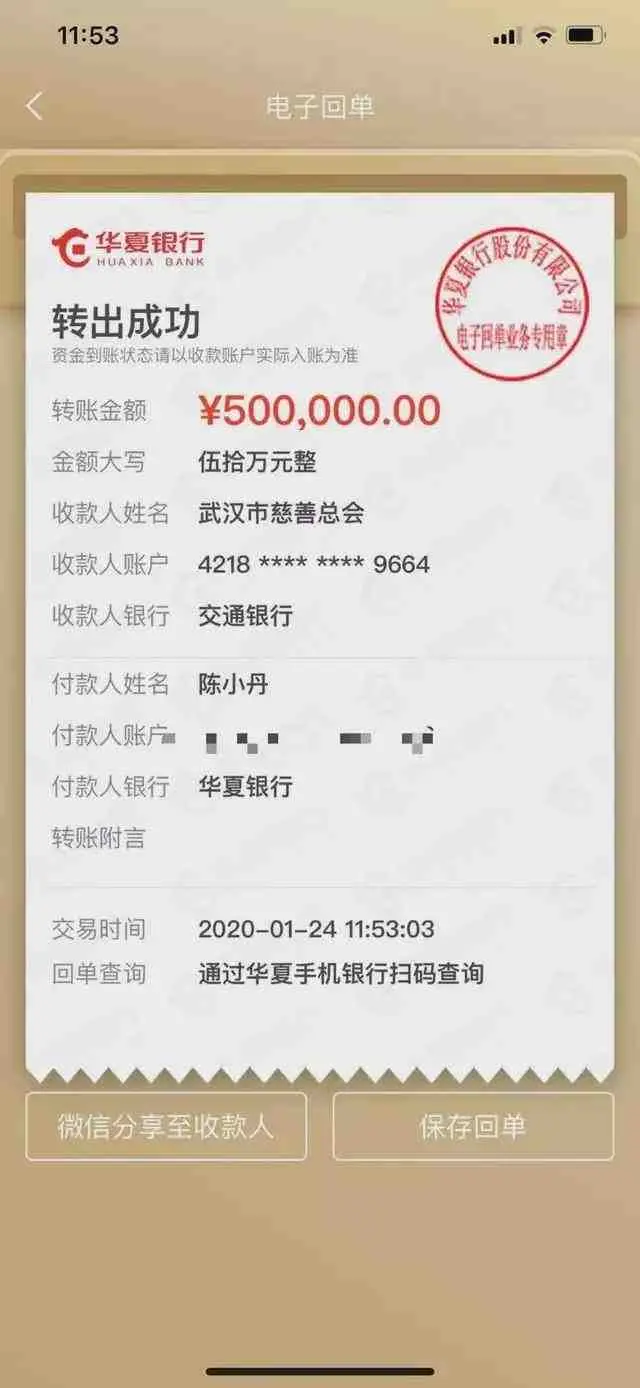The image size is (640, 1388).
Task: Tap 微信分享至收款人 button
Action: (166, 1126)
